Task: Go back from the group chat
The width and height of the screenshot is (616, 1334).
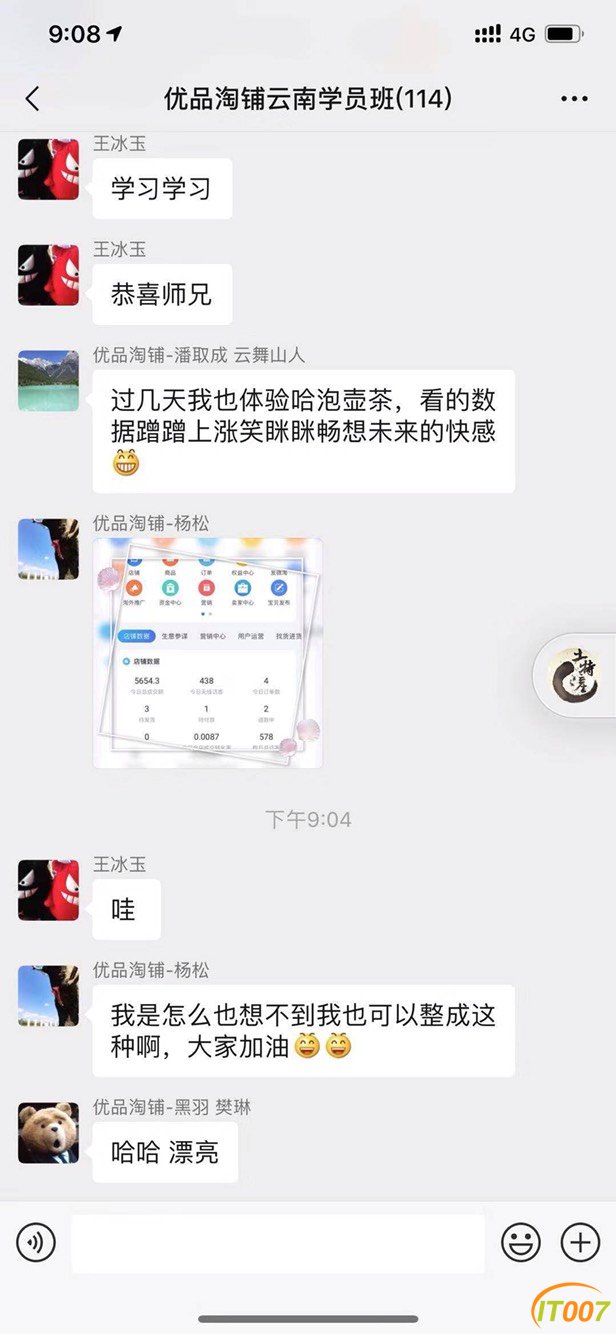Action: pyautogui.click(x=32, y=98)
